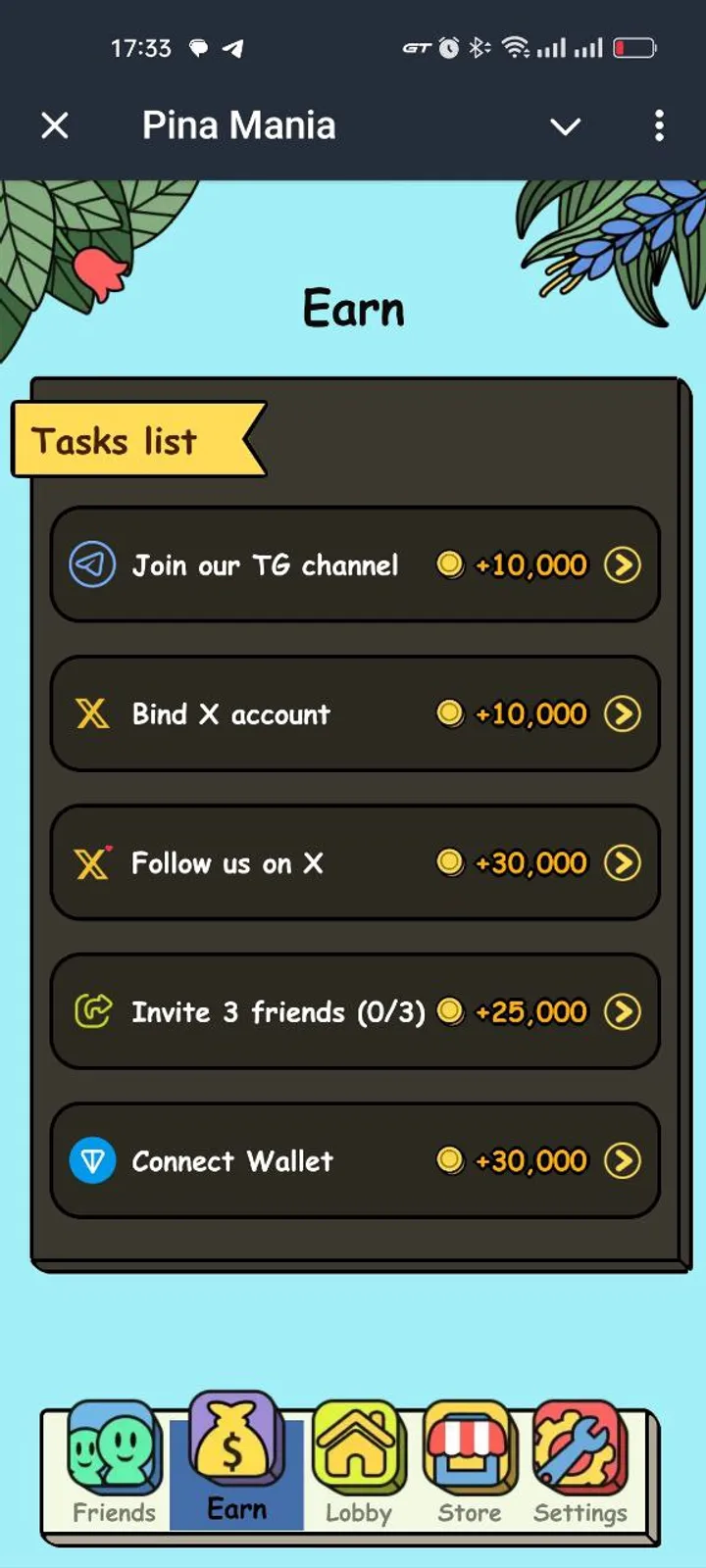Open the three-dot overflow menu

pos(659,125)
